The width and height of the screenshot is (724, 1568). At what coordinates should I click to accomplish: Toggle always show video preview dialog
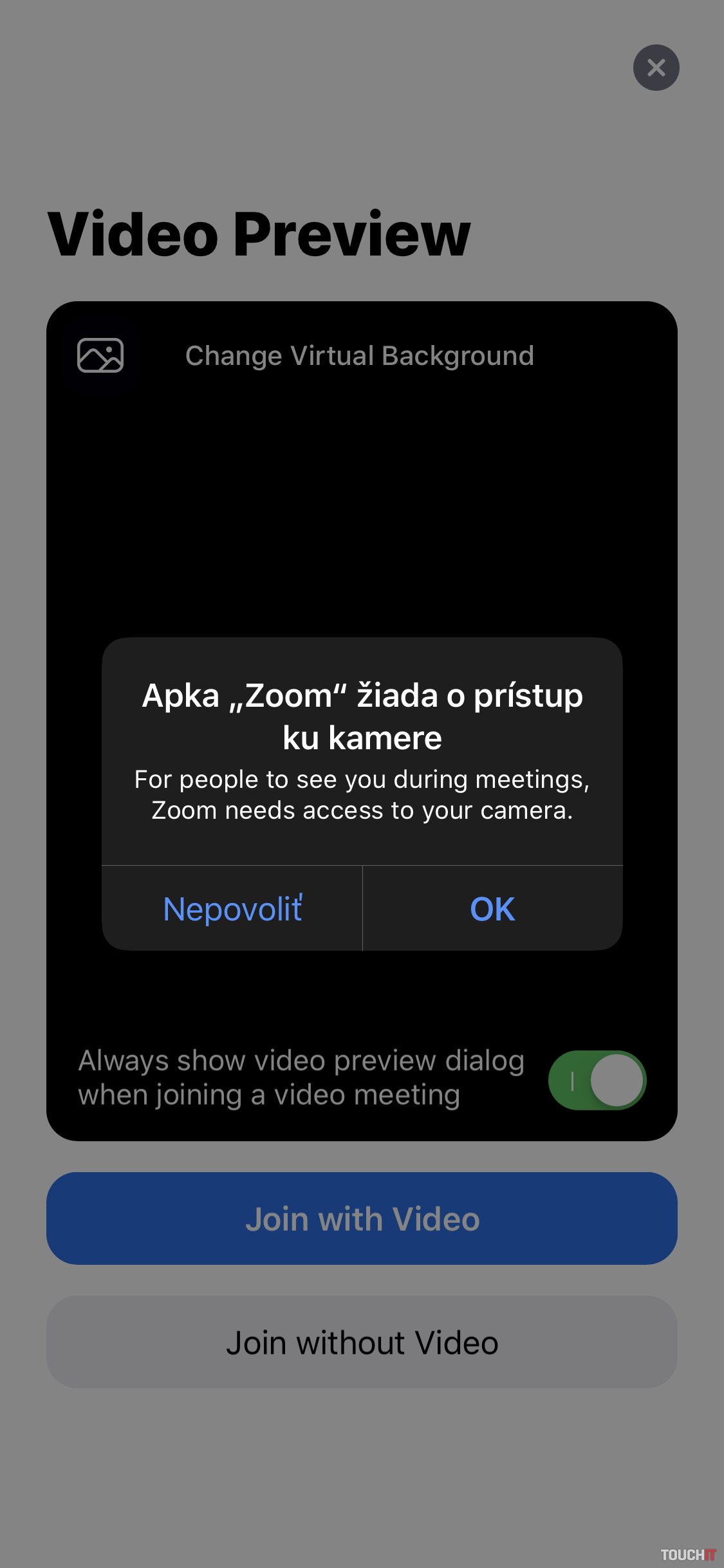[x=597, y=1080]
